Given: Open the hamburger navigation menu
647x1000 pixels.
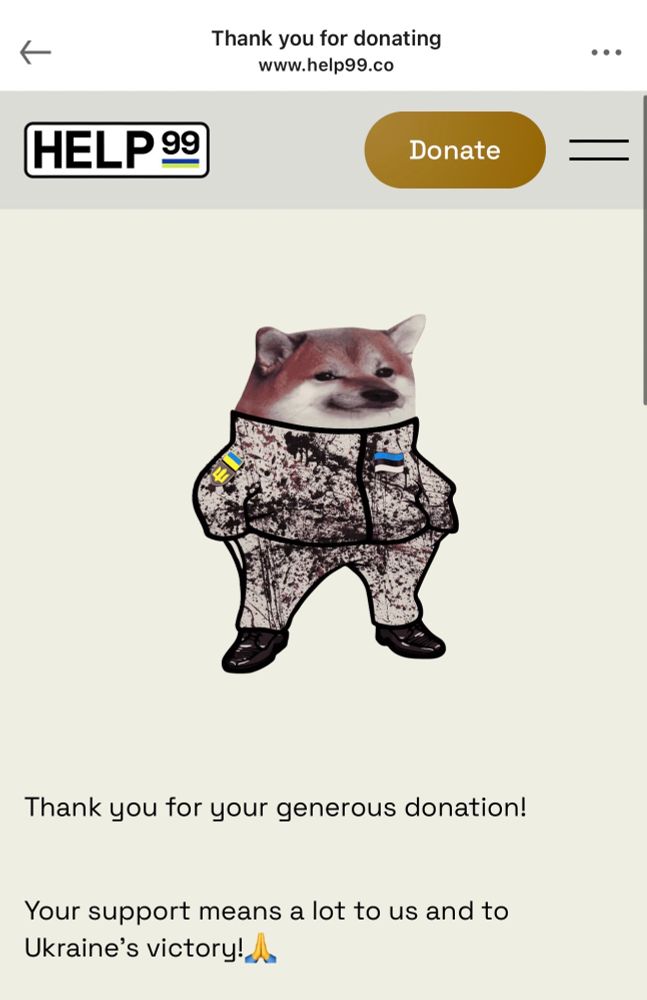Looking at the screenshot, I should (x=599, y=150).
